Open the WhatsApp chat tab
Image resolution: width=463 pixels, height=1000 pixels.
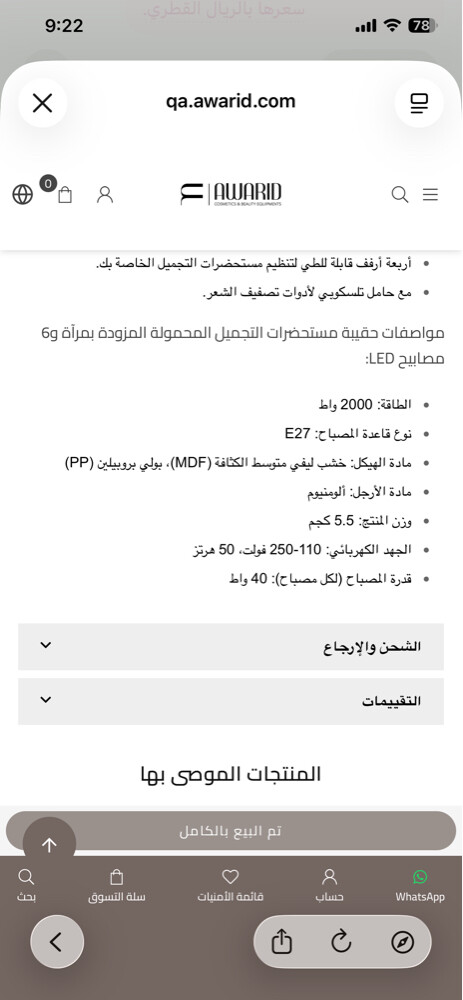point(420,885)
